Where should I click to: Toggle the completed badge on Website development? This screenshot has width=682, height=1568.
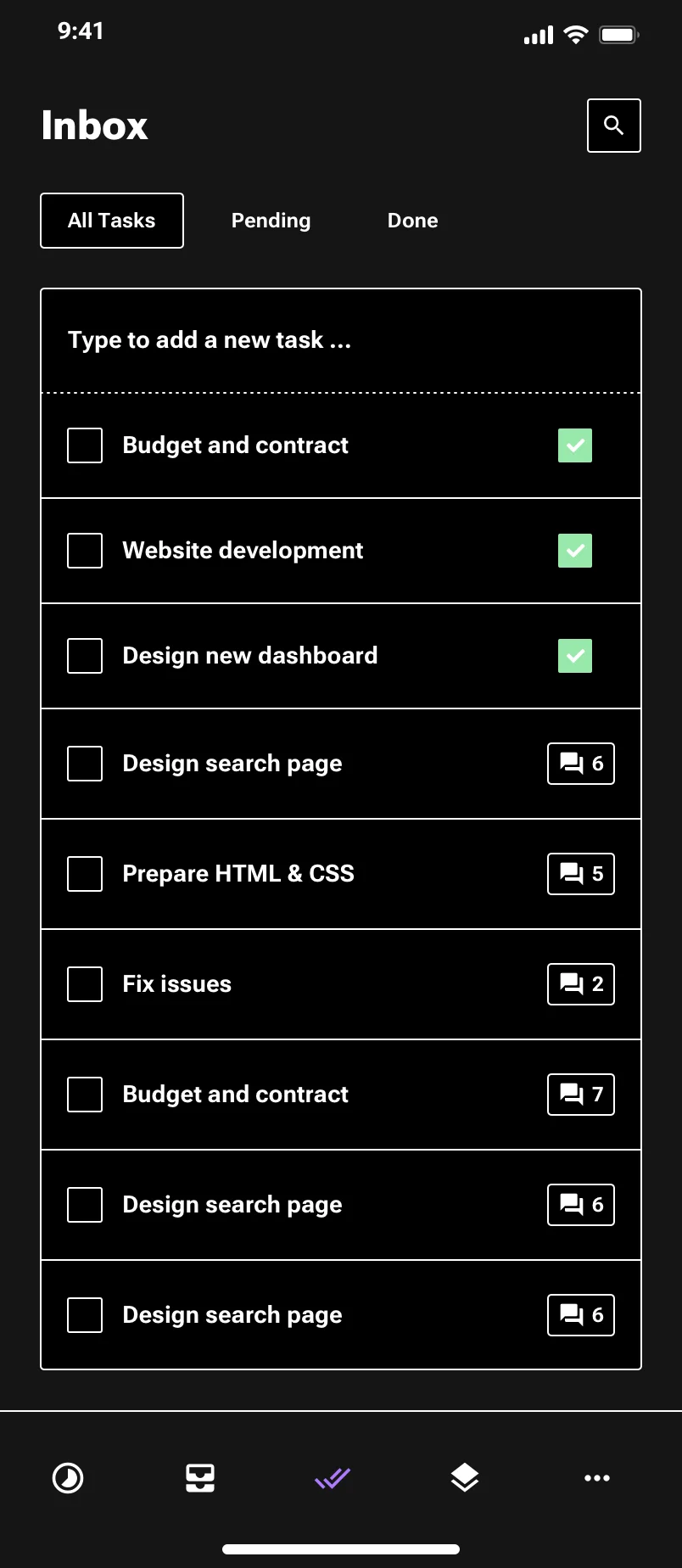pos(575,551)
